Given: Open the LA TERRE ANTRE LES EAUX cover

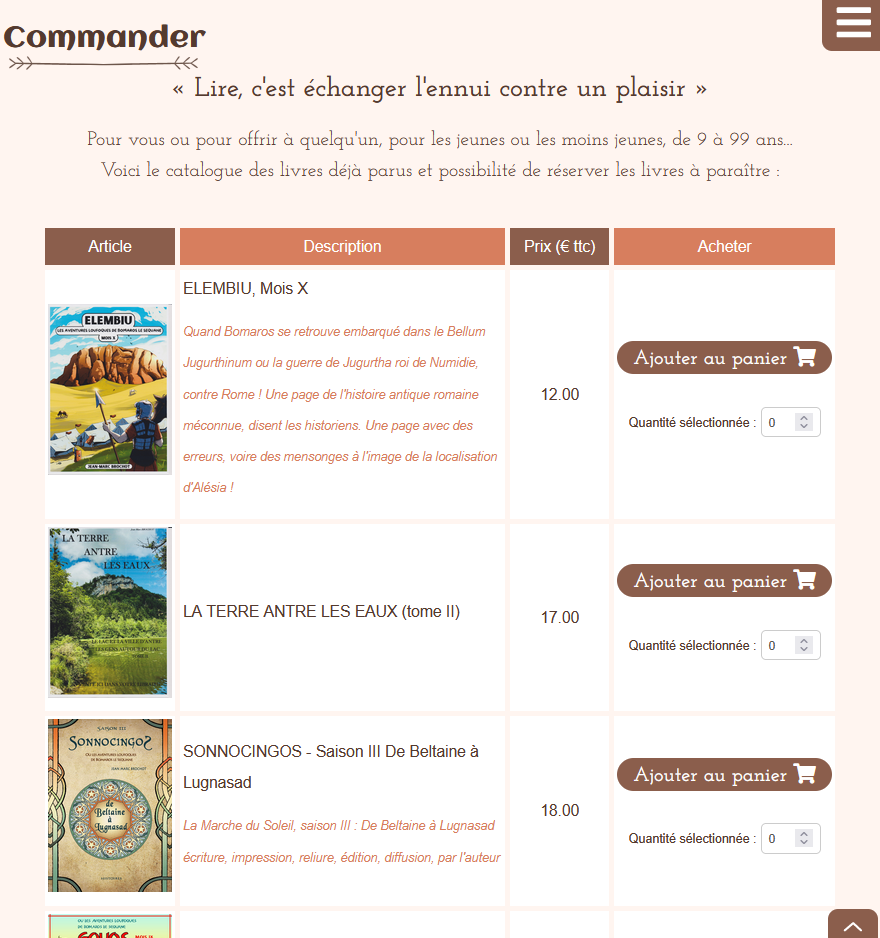Looking at the screenshot, I should click(x=110, y=612).
